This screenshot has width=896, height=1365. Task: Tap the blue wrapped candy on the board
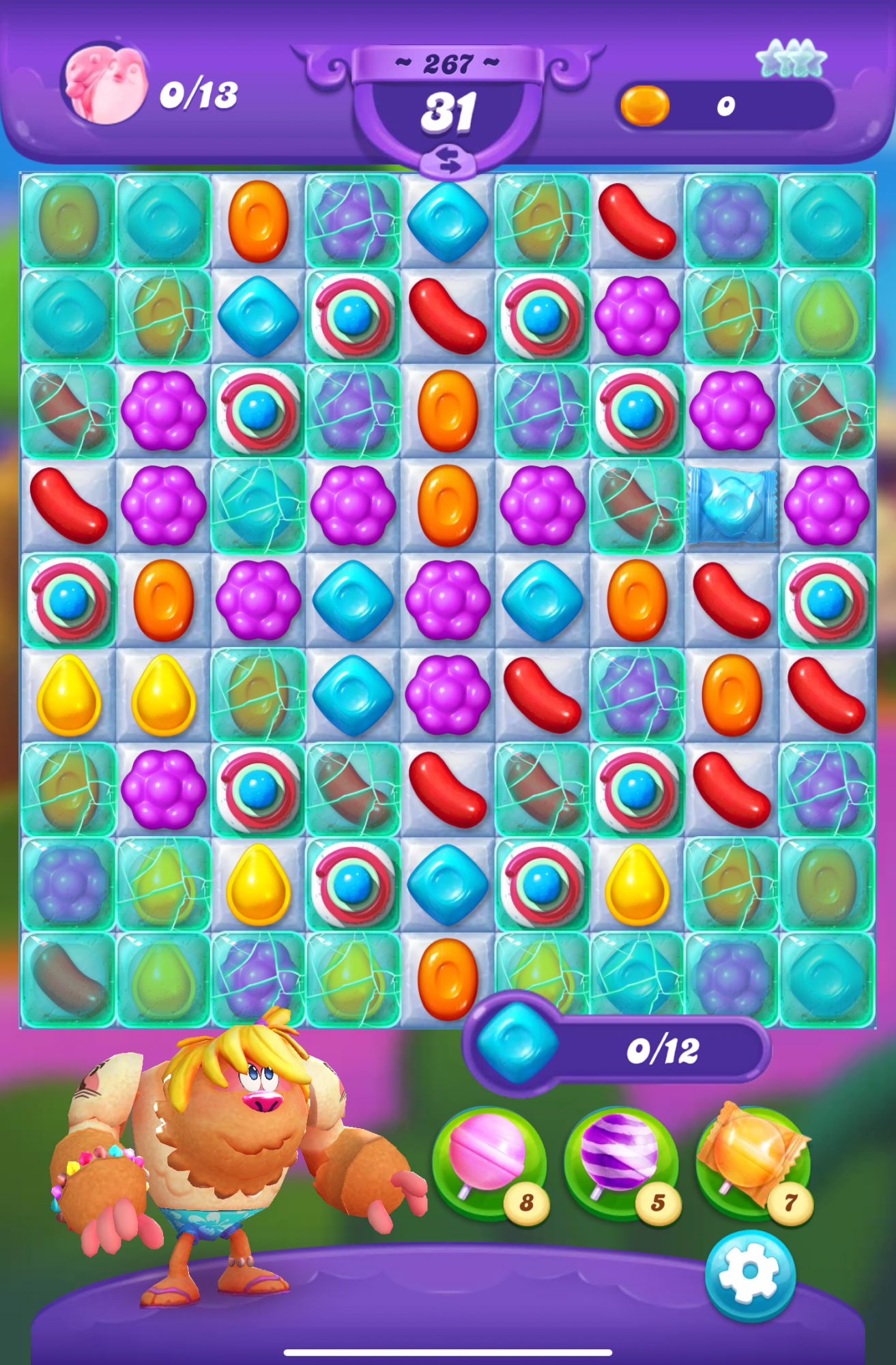[732, 506]
